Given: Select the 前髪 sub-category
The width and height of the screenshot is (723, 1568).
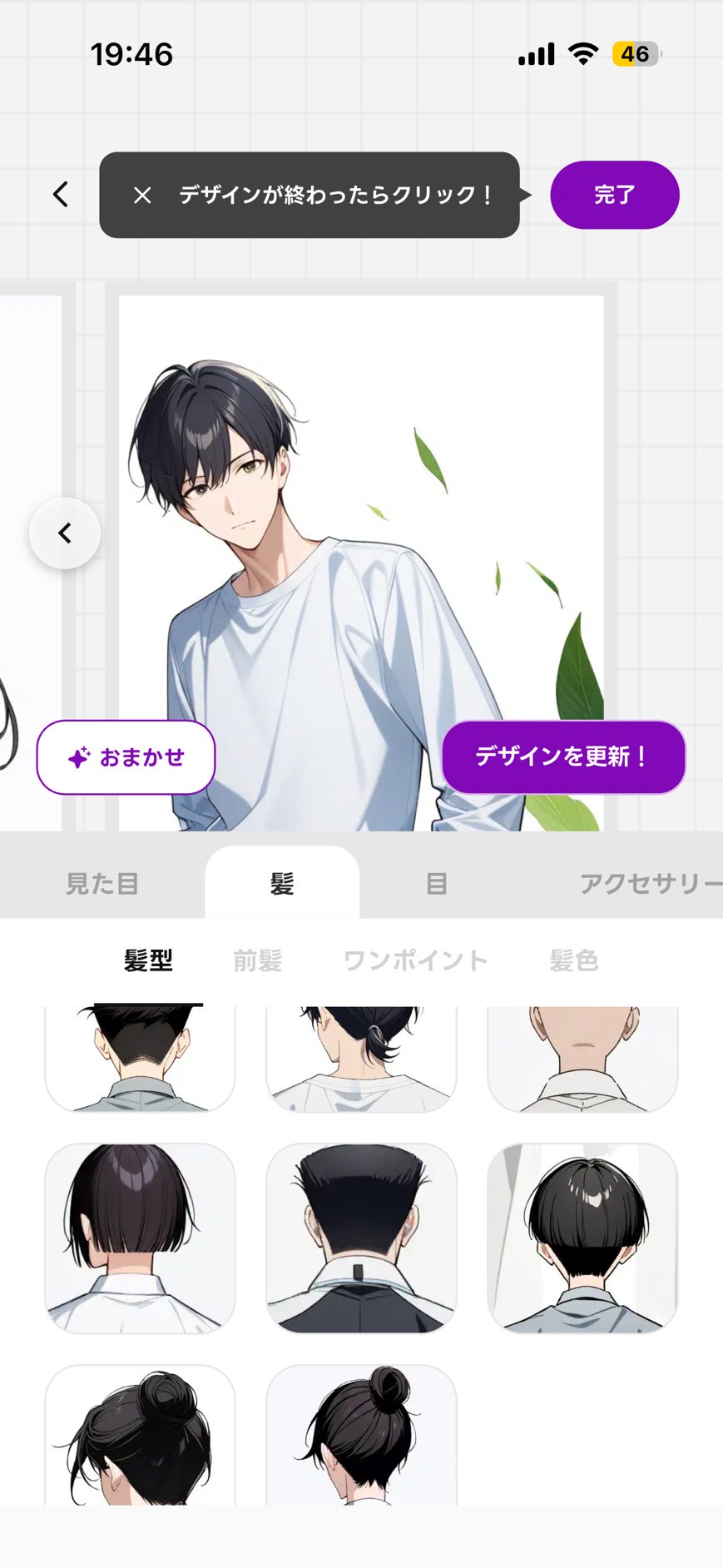Looking at the screenshot, I should (256, 959).
